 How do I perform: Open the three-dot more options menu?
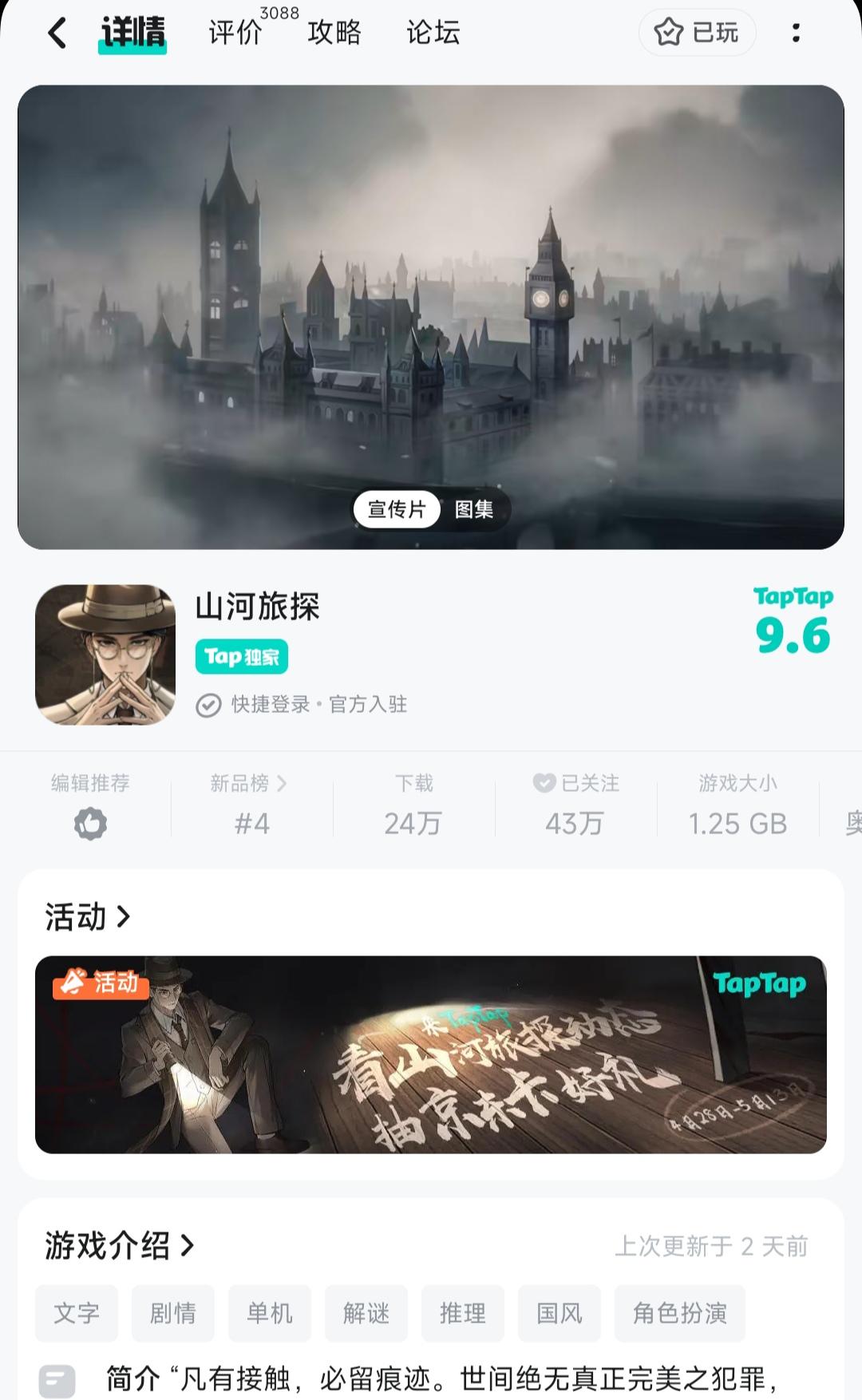pos(795,34)
